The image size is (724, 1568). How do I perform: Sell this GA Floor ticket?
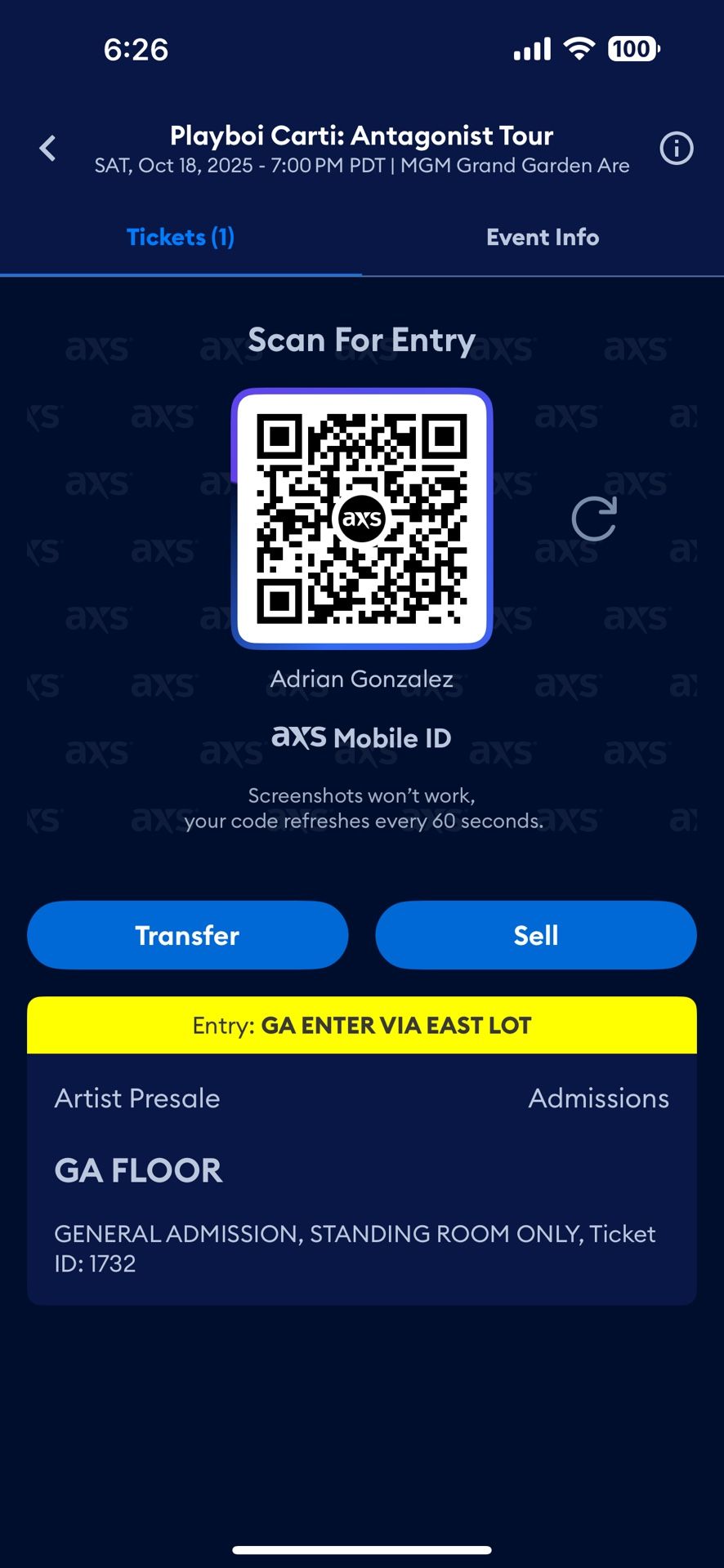[536, 935]
